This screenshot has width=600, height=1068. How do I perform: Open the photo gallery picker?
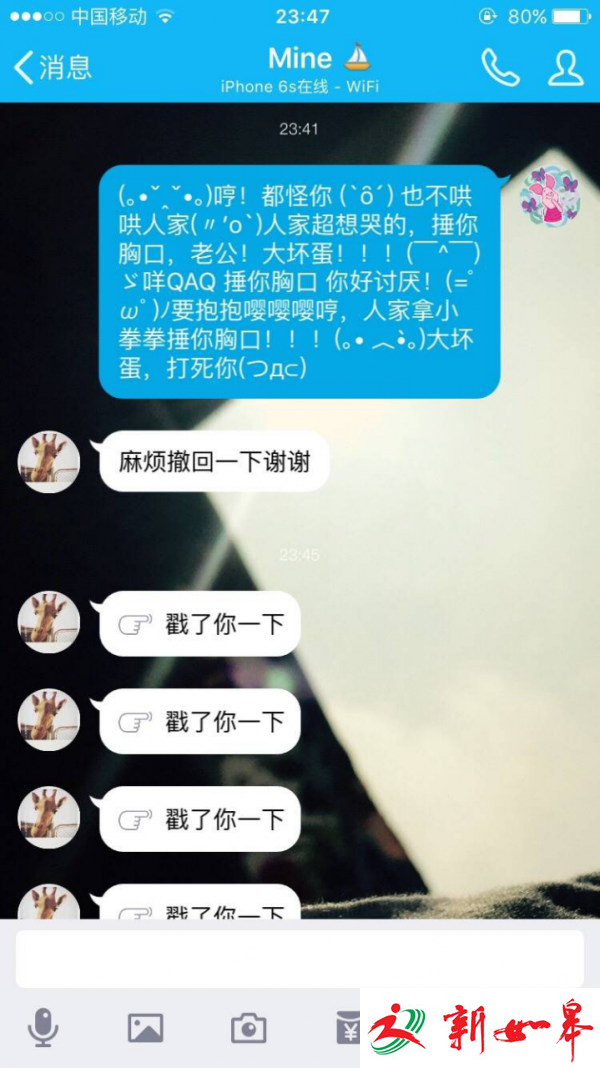pos(145,1027)
